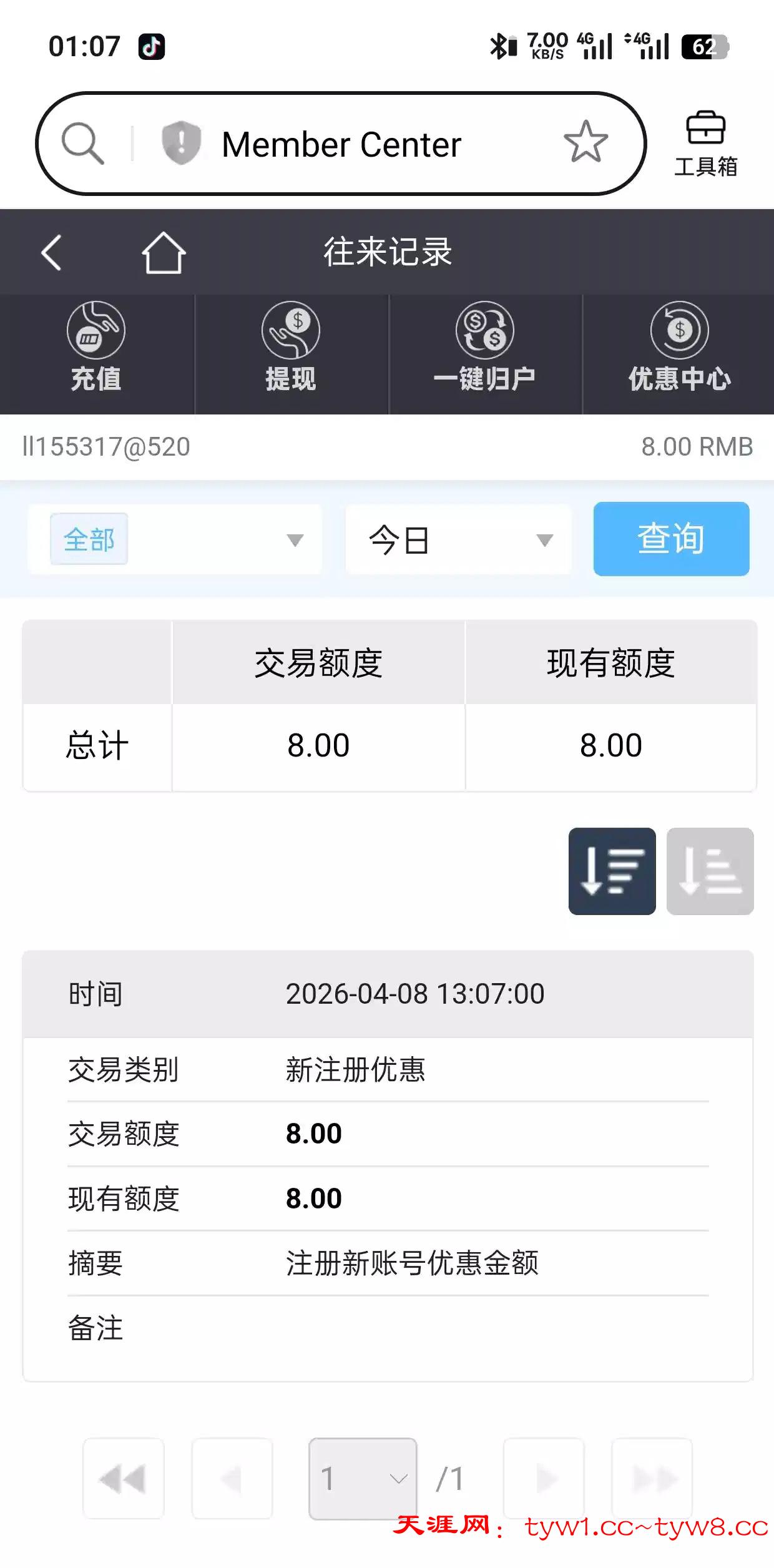This screenshot has height=1568, width=774.
Task: Sort records in ascending order
Action: coord(710,871)
